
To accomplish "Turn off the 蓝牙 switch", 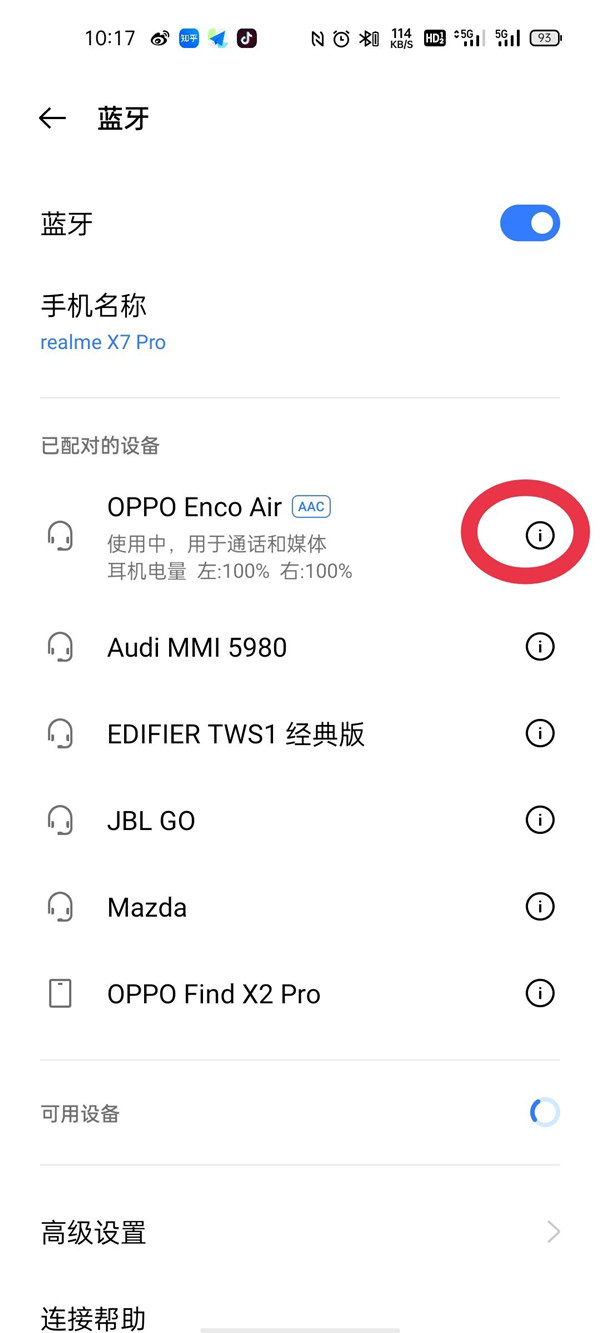I will [x=529, y=223].
